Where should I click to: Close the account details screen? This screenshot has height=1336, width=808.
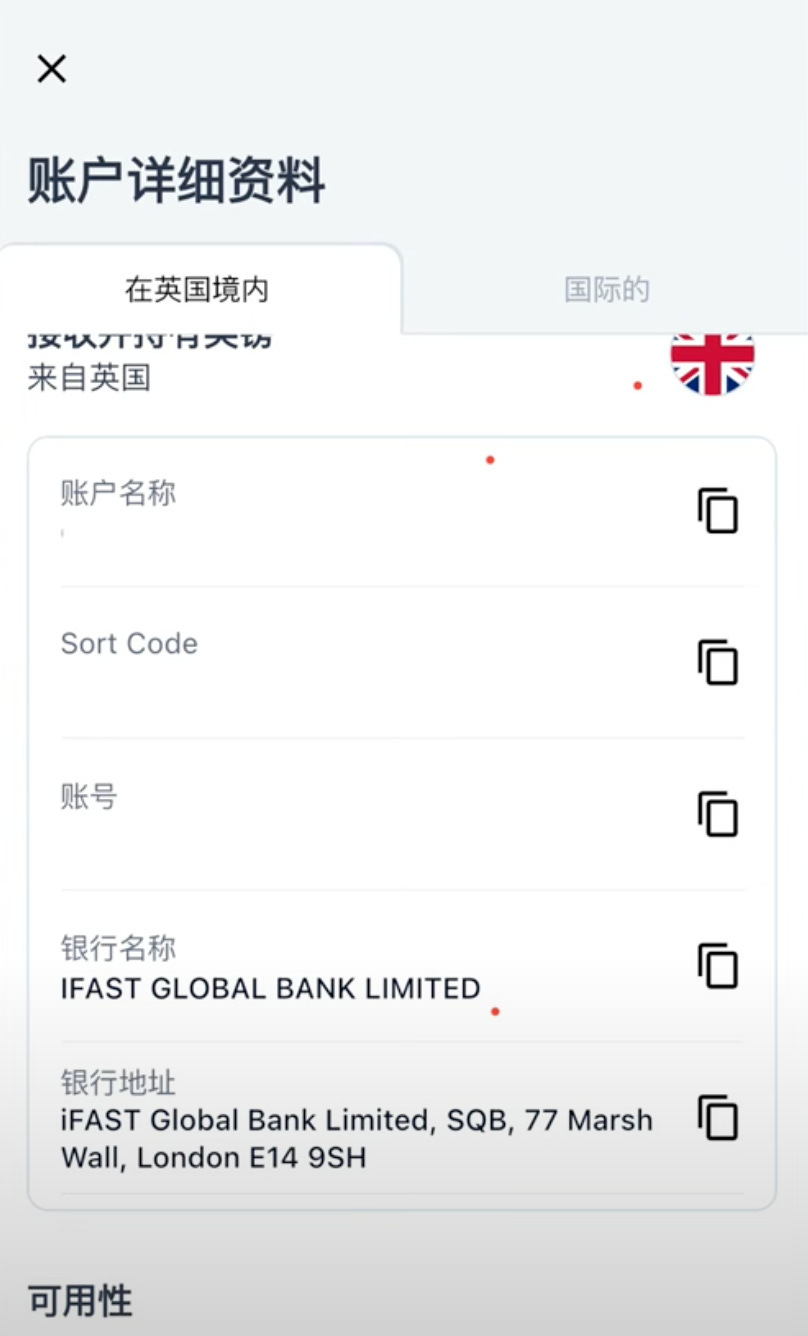pyautogui.click(x=51, y=69)
